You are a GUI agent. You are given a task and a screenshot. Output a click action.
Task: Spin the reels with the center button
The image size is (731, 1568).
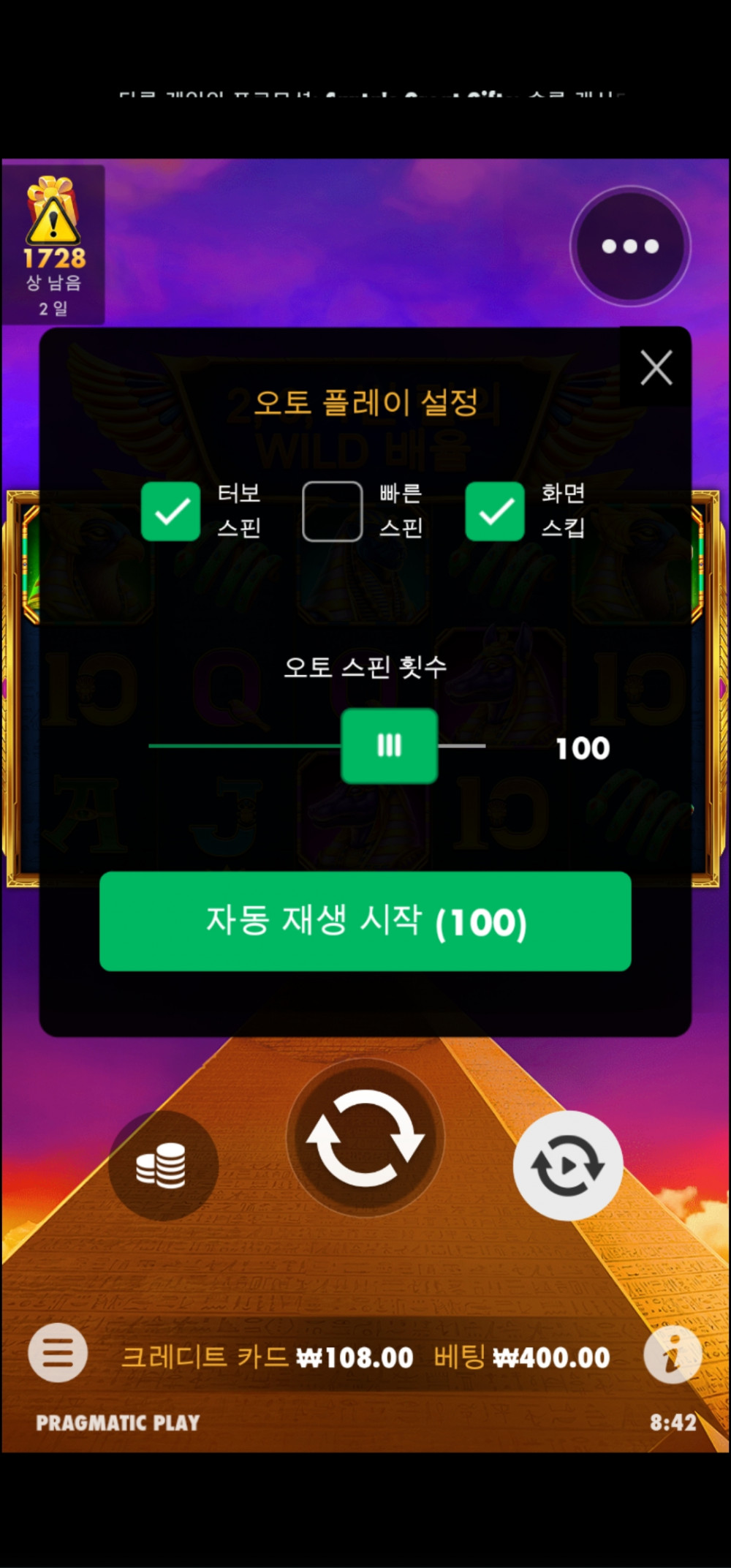click(365, 1138)
